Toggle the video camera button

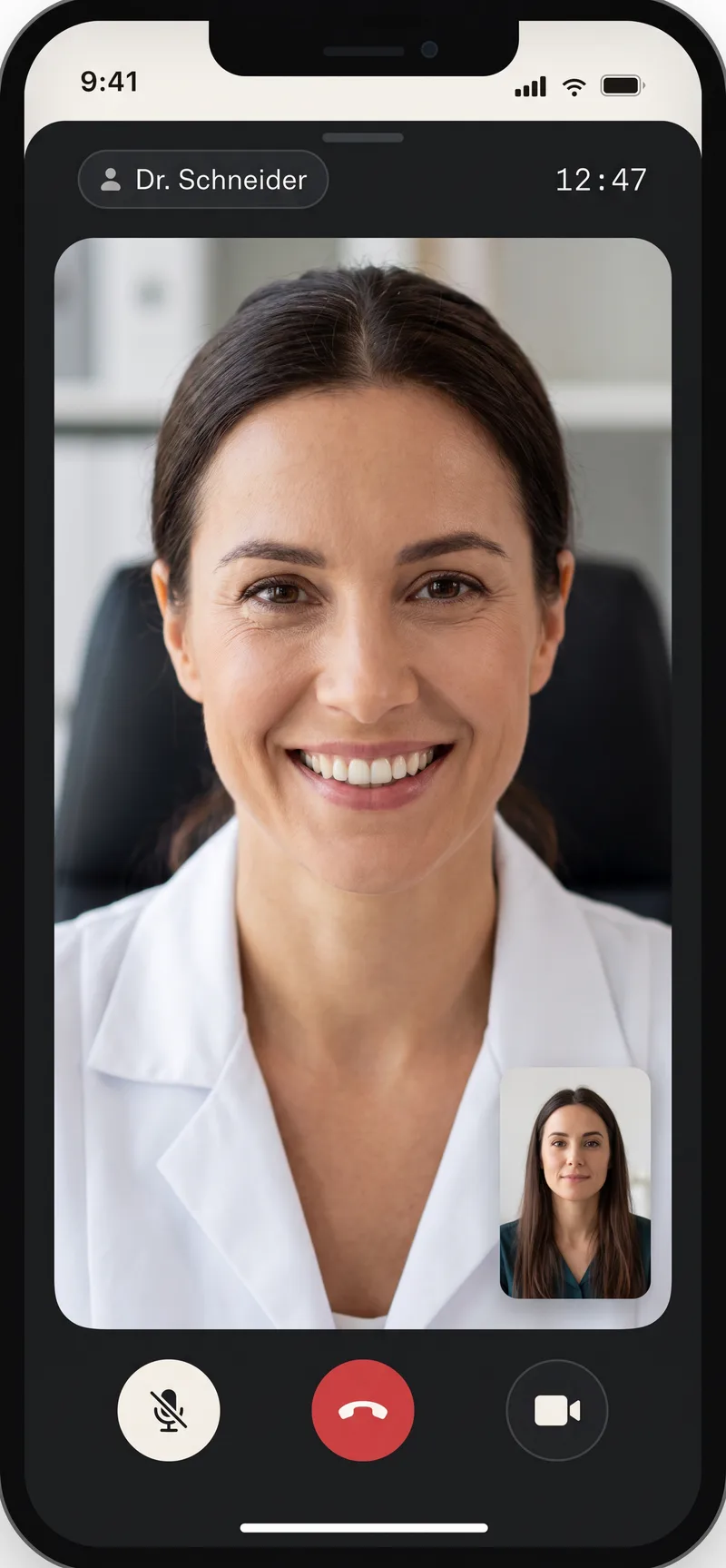pos(557,1410)
